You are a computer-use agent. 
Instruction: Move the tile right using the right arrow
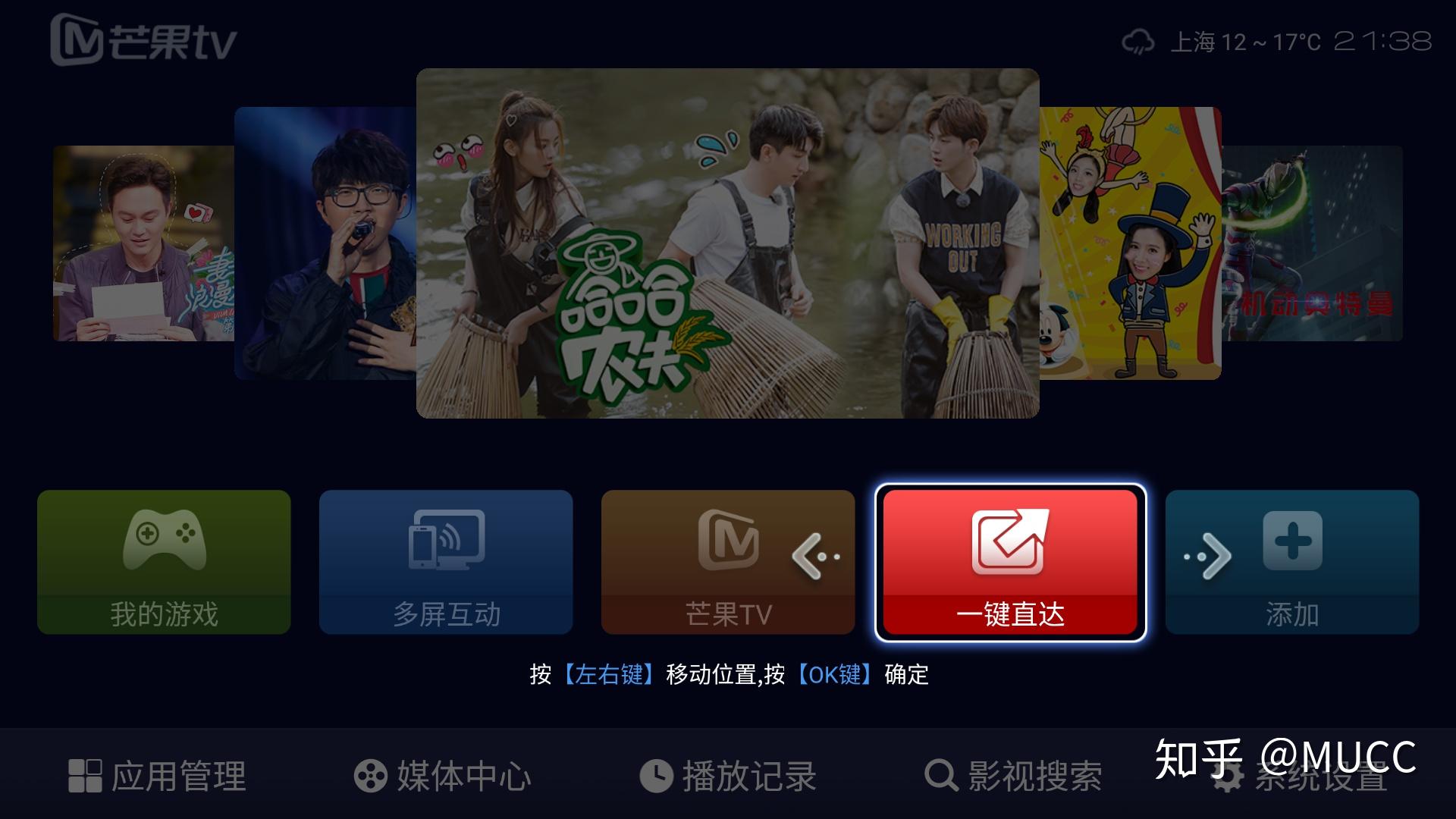click(1207, 557)
